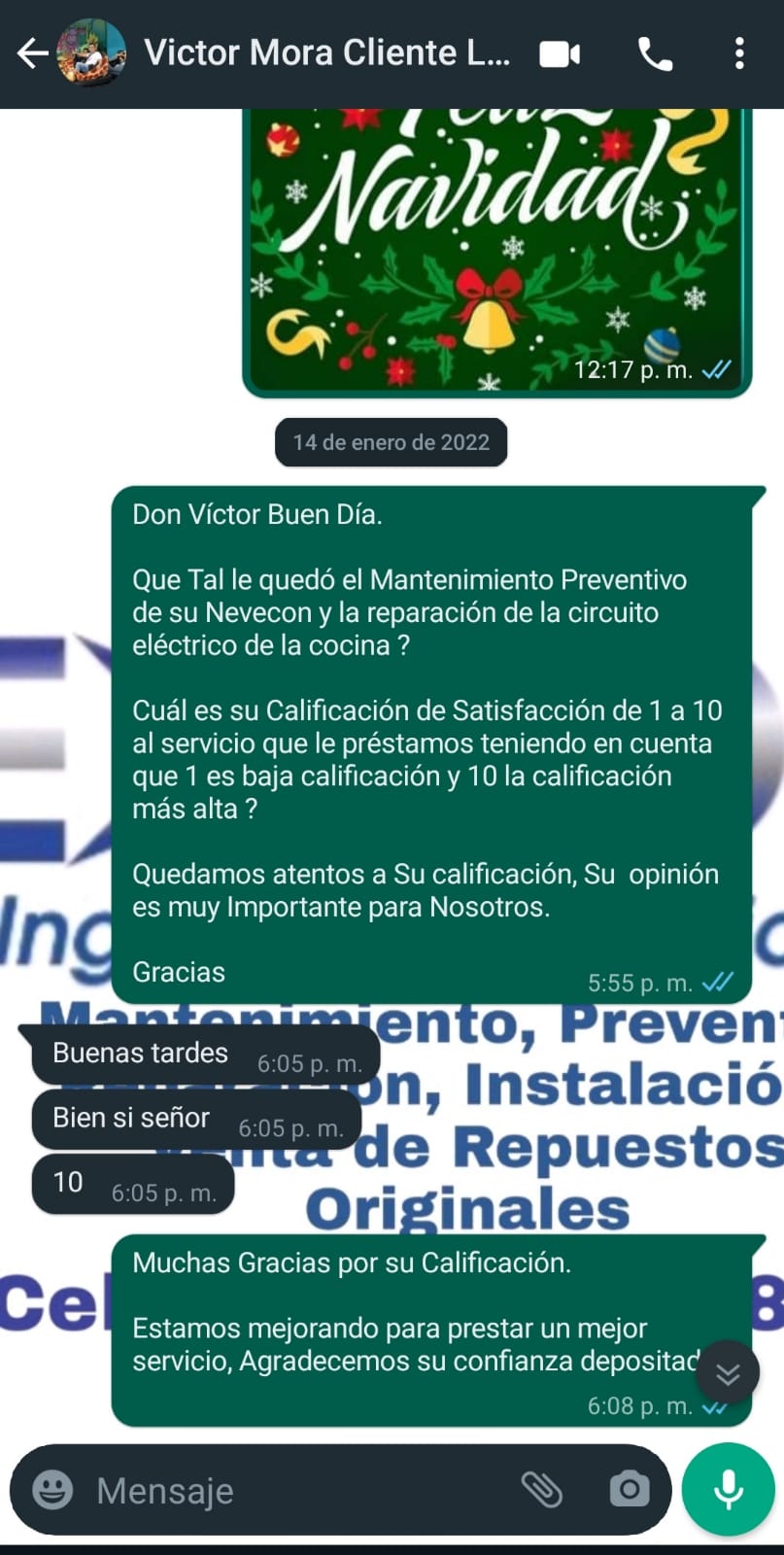This screenshot has height=1555, width=784.
Task: Open the camera from the message bar
Action: [x=629, y=1489]
